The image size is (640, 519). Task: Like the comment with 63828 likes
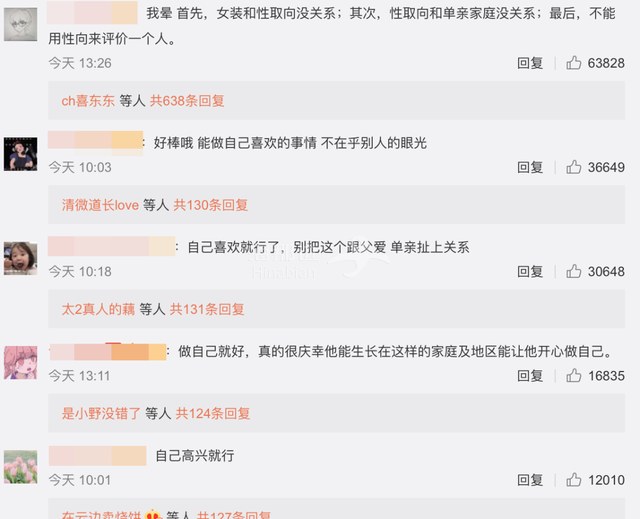tap(574, 63)
